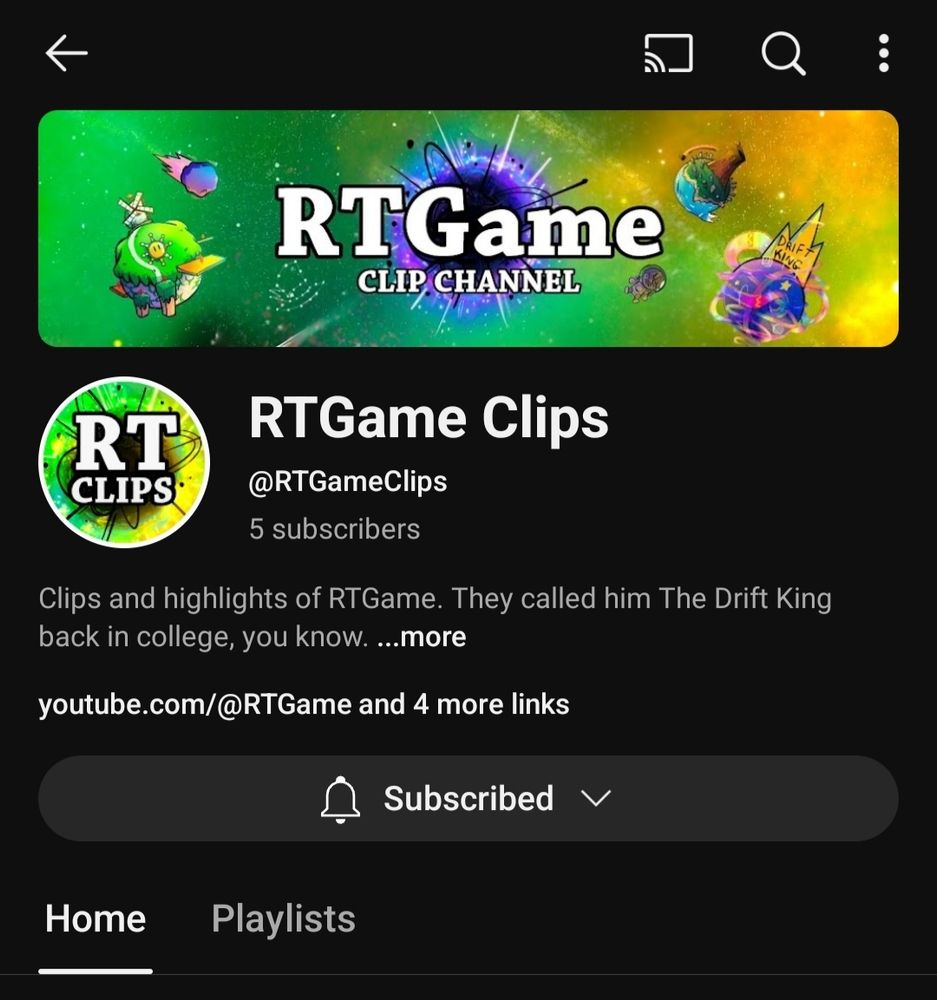Viewport: 937px width, 1000px height.
Task: Tap the channel name RTGame Clips
Action: click(x=429, y=419)
